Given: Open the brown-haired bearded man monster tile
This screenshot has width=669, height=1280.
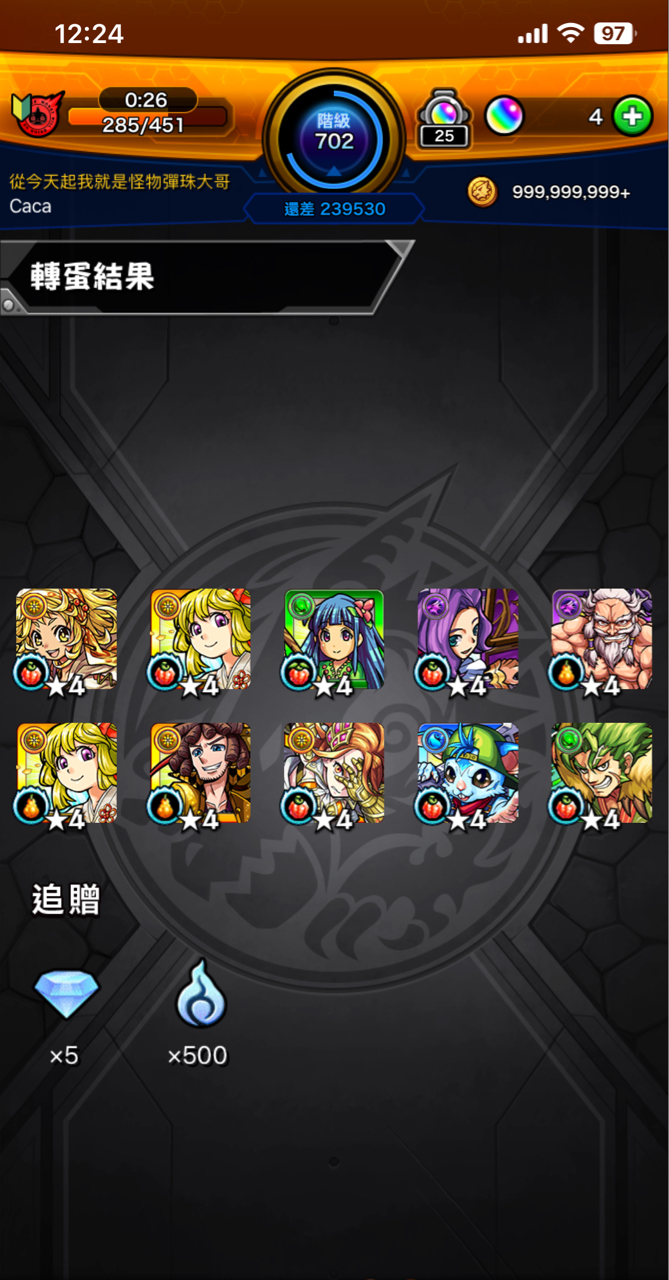Looking at the screenshot, I should (x=200, y=774).
